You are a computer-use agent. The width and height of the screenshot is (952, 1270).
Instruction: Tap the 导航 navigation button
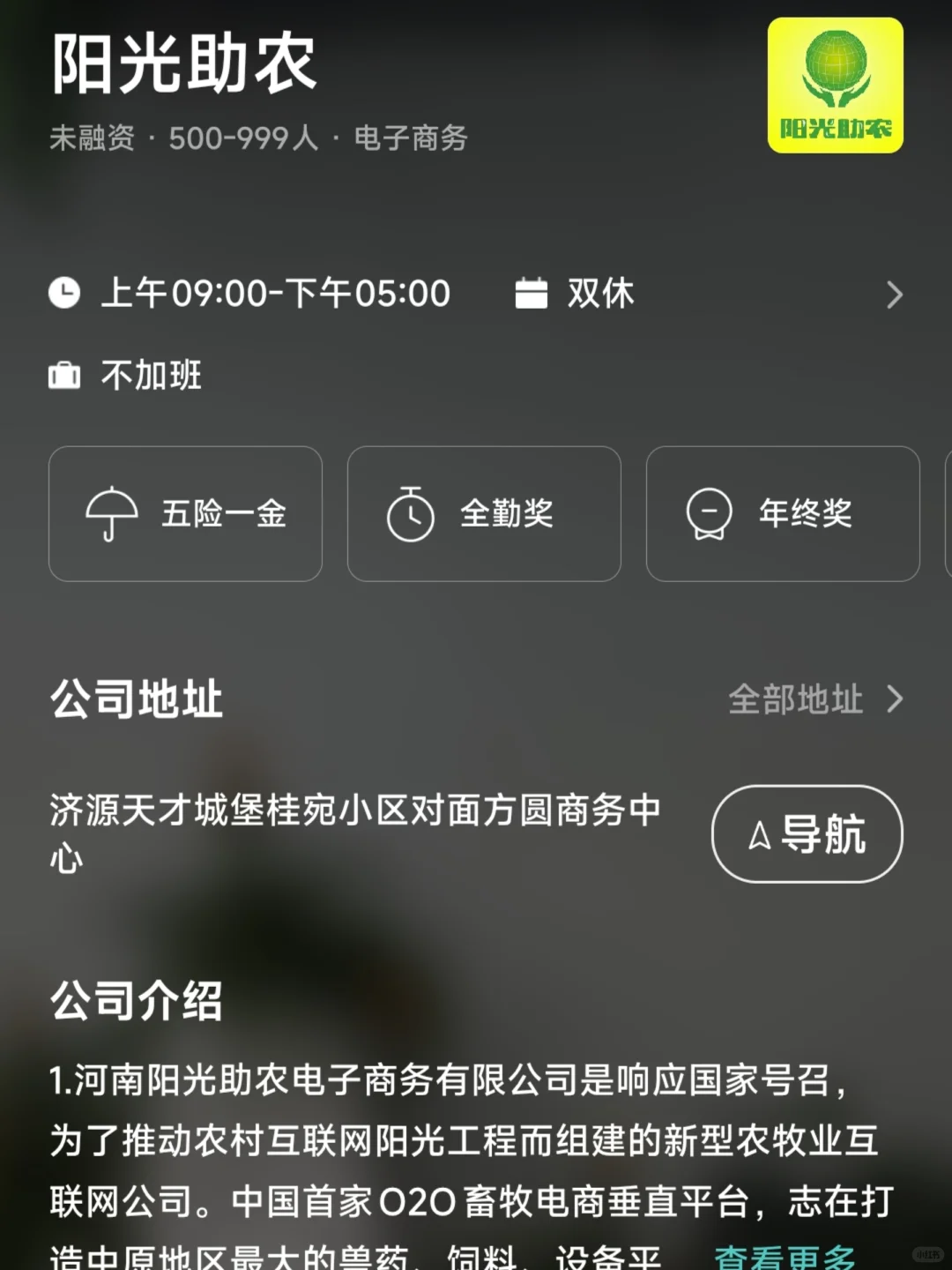tap(807, 833)
